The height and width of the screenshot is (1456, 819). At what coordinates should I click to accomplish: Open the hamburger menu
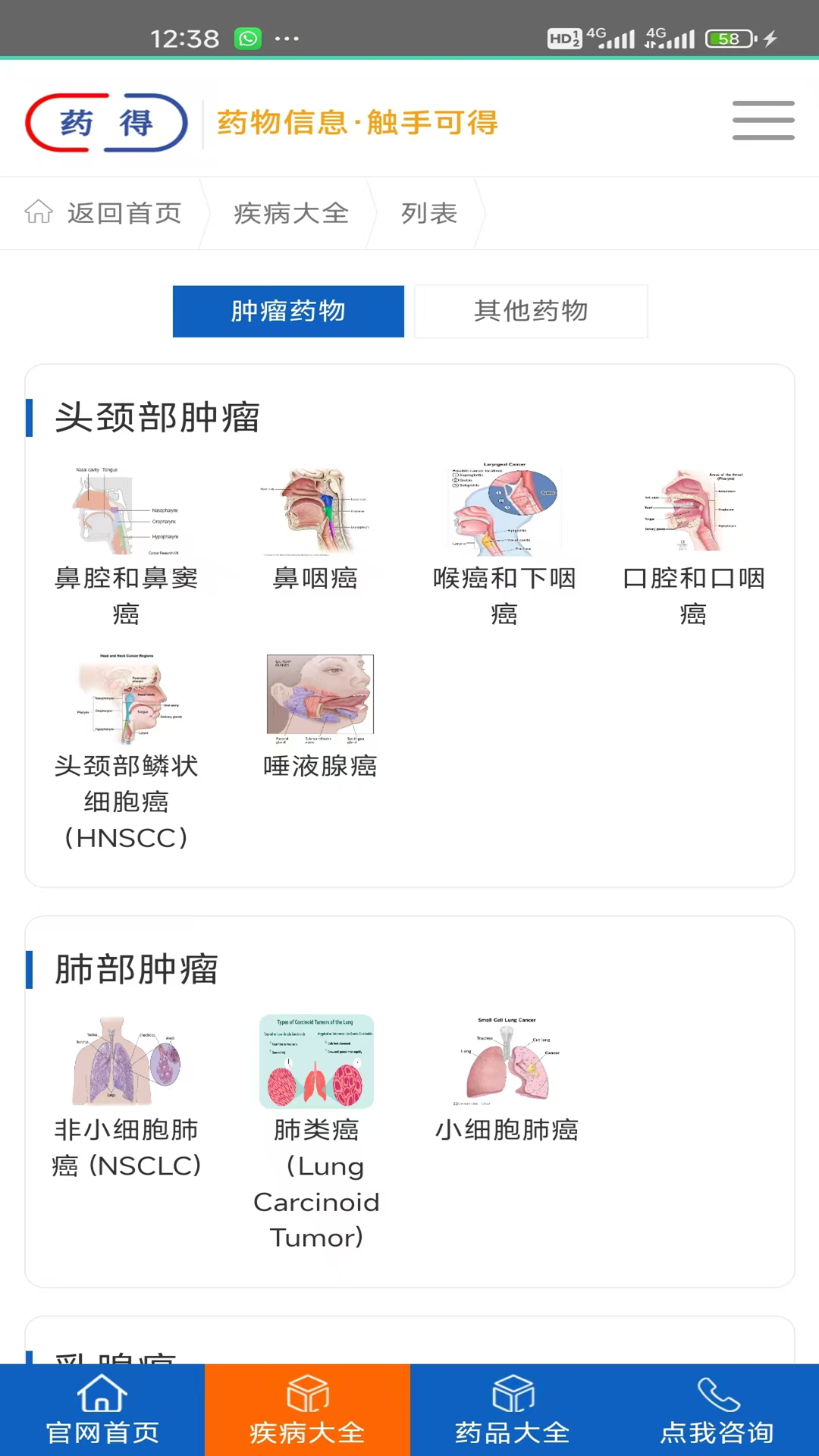point(763,121)
